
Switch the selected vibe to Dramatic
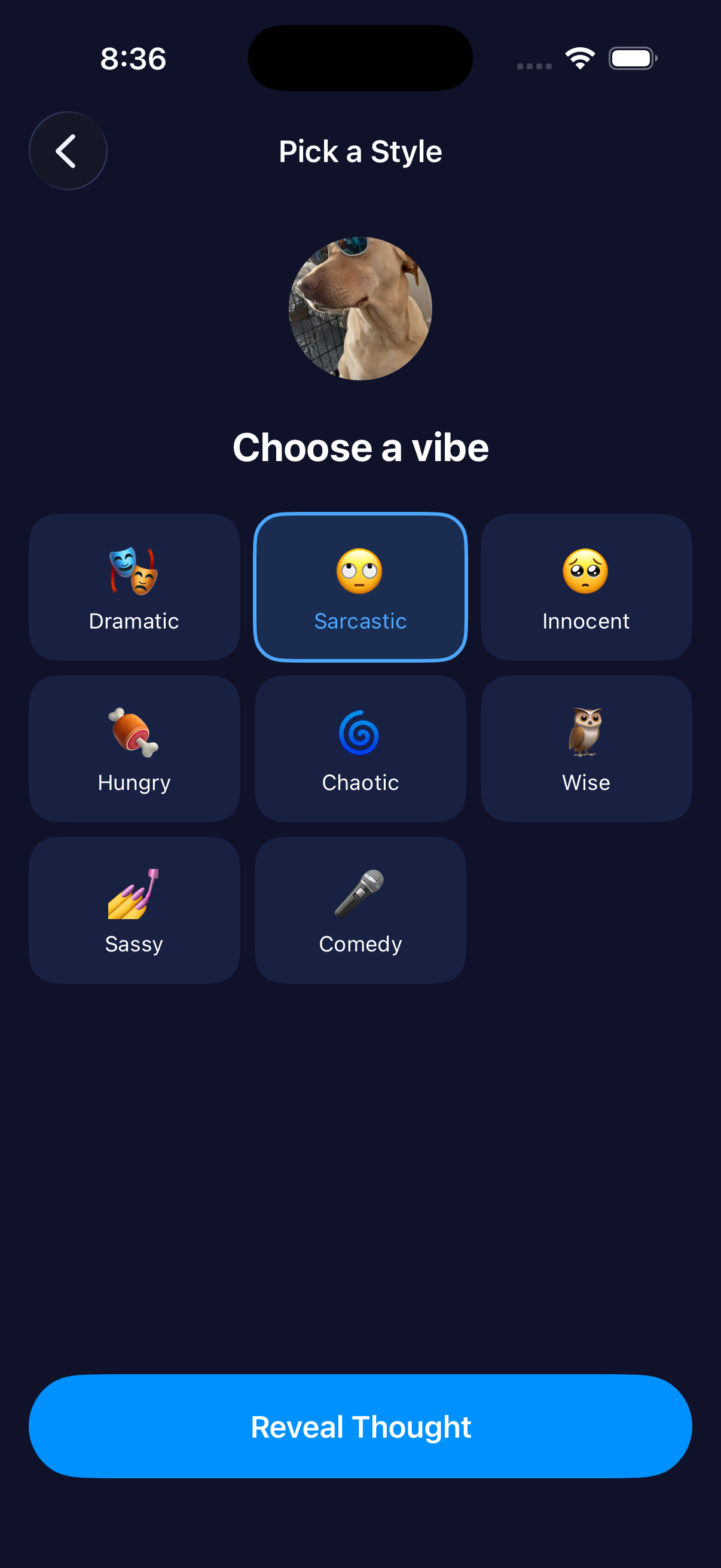134,587
